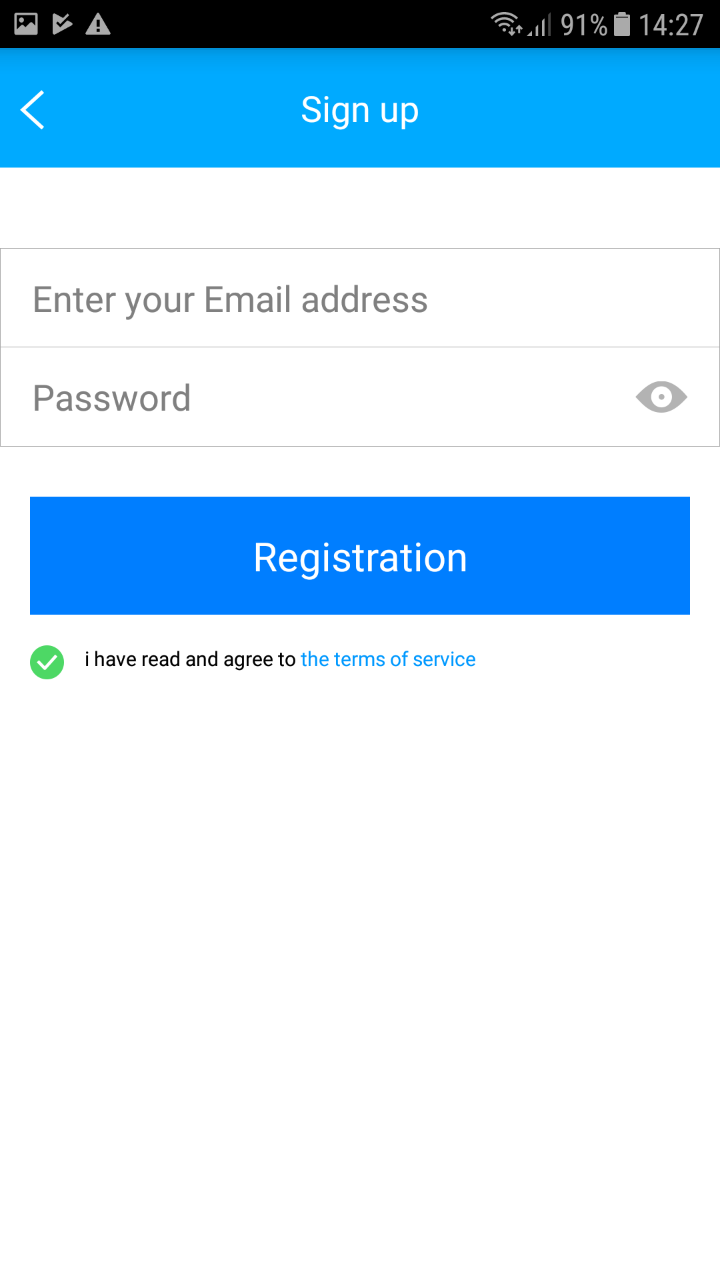
Task: Tap the Registration button
Action: 360,556
